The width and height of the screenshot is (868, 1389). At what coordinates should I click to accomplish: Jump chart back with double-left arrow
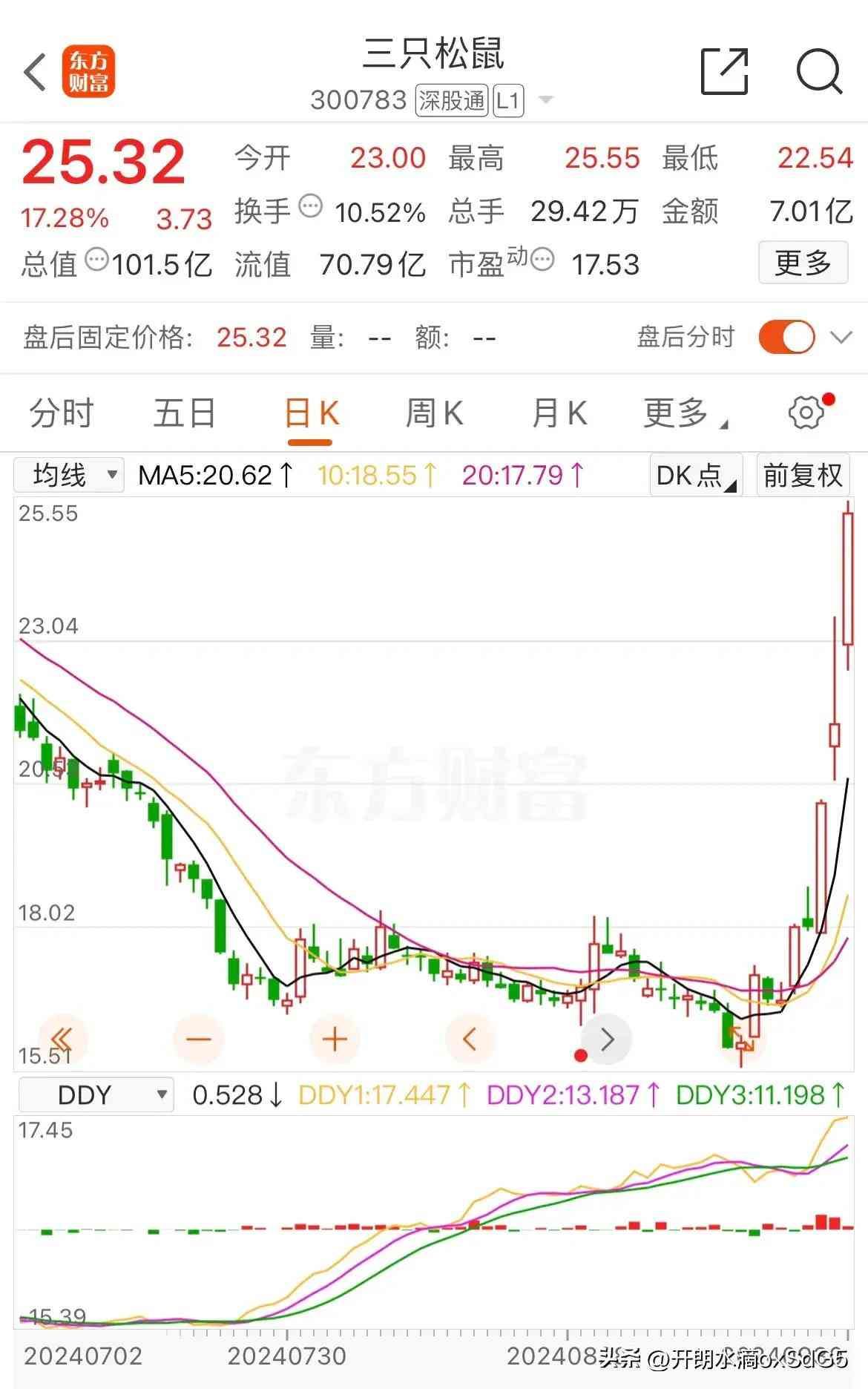click(x=62, y=1039)
